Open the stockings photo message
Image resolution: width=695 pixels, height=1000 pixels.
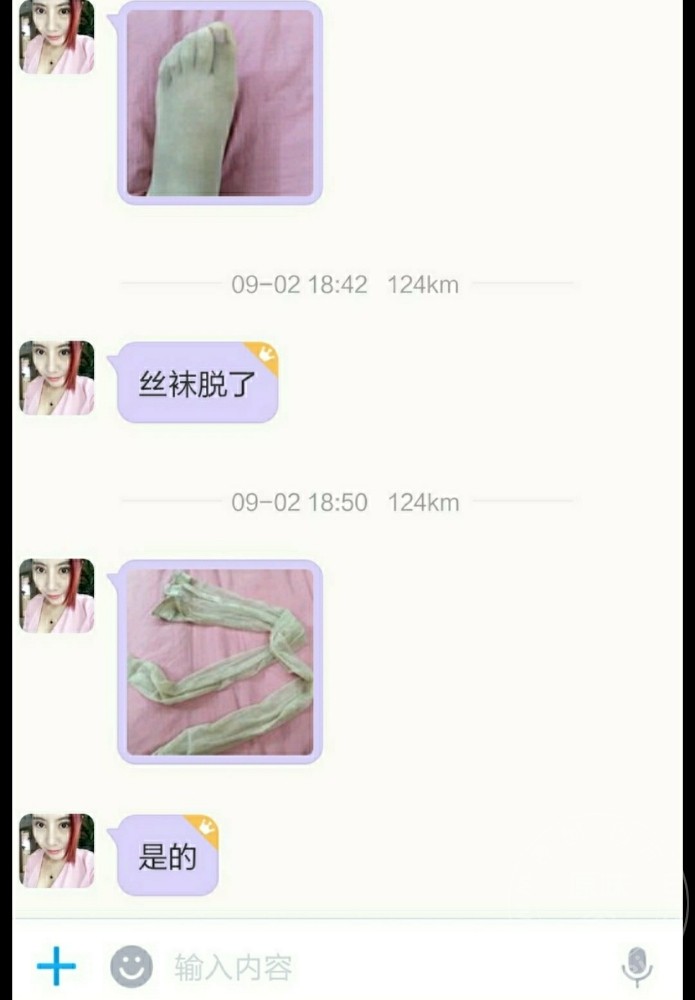220,662
